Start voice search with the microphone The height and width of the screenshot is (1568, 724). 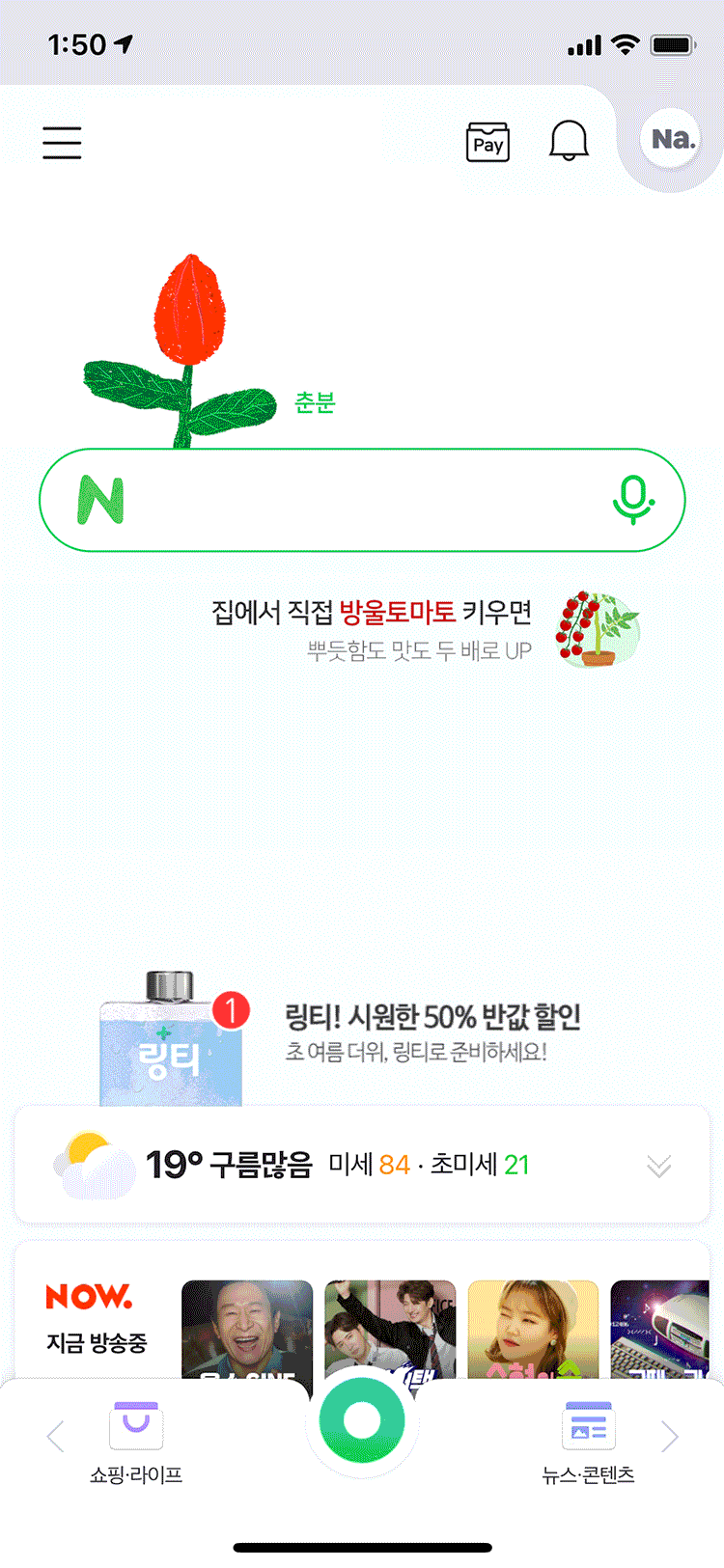pyautogui.click(x=633, y=500)
